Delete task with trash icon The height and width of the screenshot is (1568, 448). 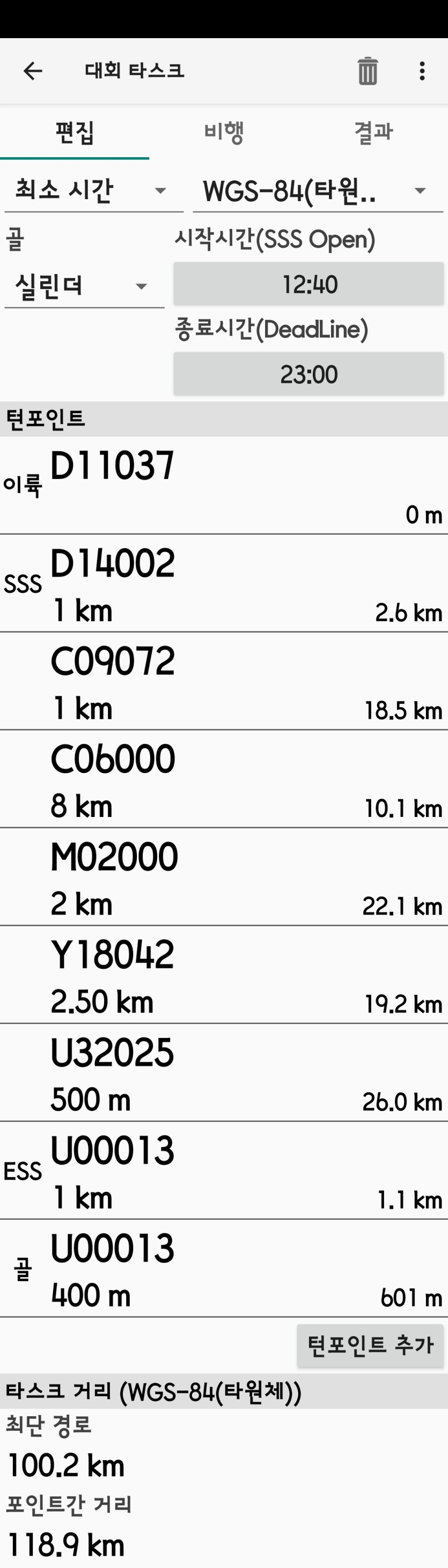(x=367, y=71)
